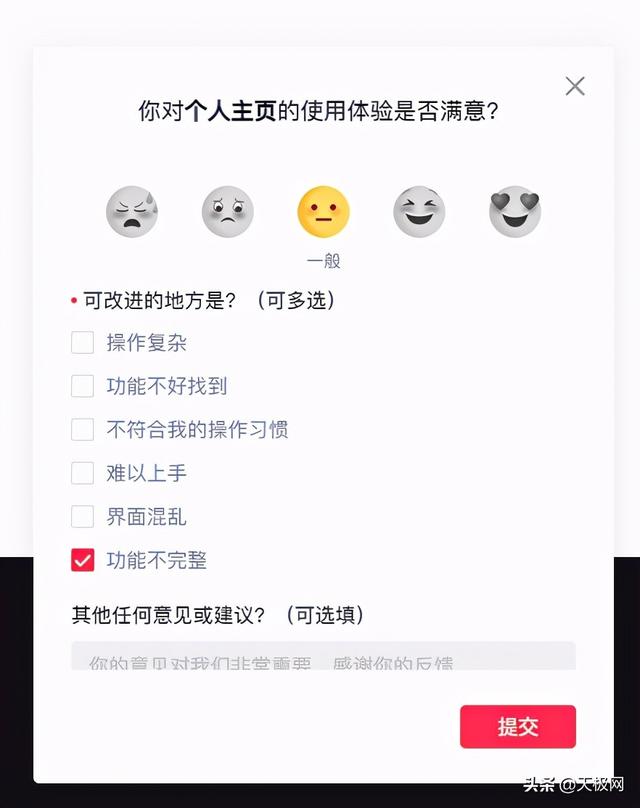Viewport: 640px width, 808px height.
Task: Focus the optional suggestions text field
Action: pyautogui.click(x=323, y=657)
